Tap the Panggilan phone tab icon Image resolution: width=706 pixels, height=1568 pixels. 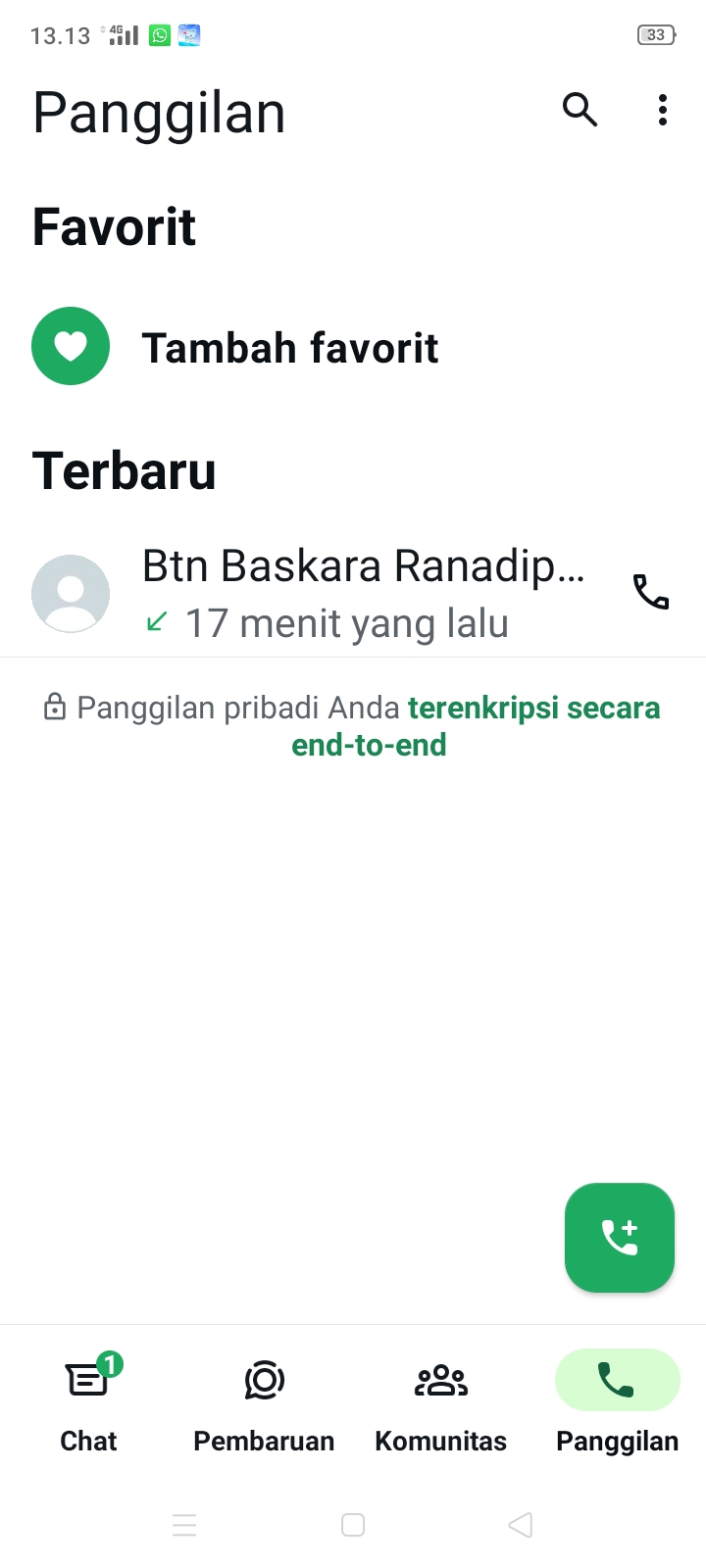(617, 1379)
